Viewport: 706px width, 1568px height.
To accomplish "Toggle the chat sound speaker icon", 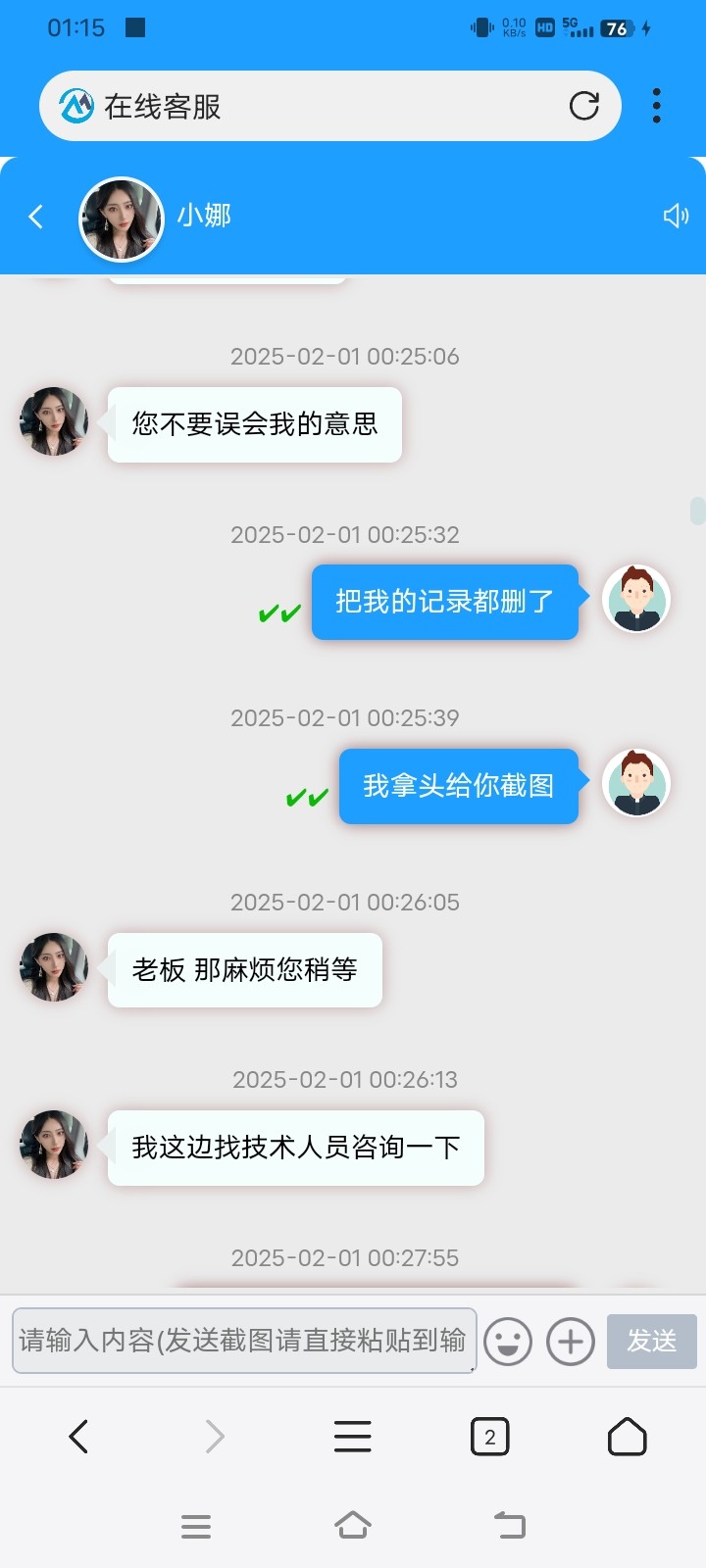I will coord(676,217).
